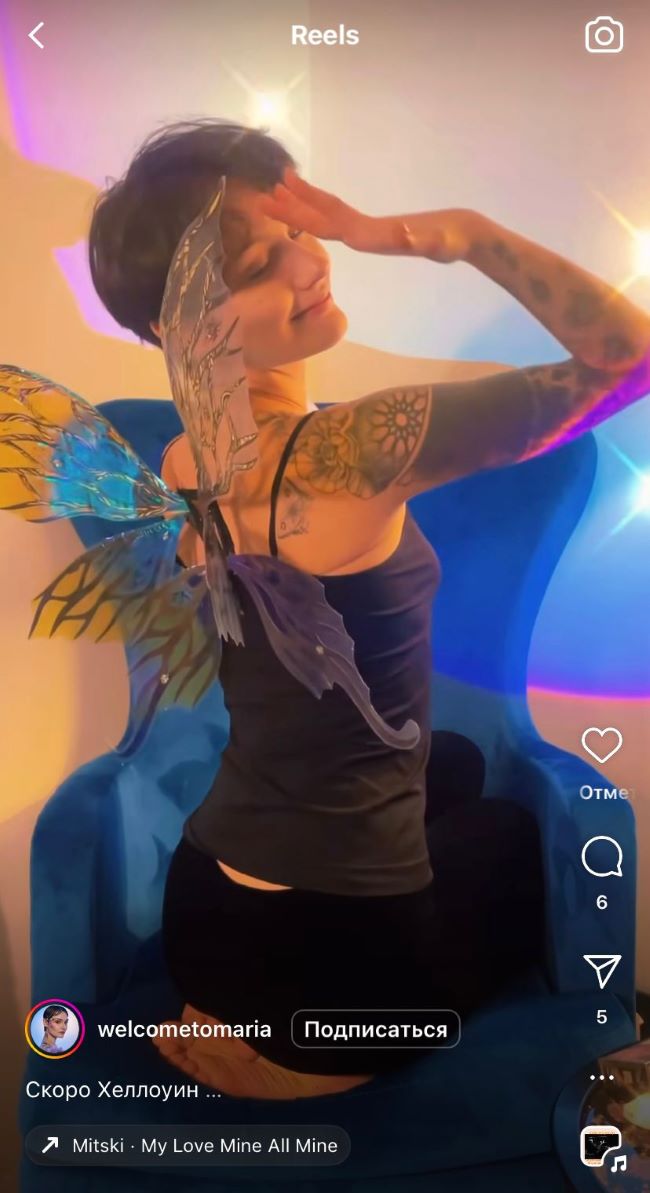This screenshot has height=1193, width=650.
Task: Tap the Подписаться button to follow
Action: [x=375, y=1029]
